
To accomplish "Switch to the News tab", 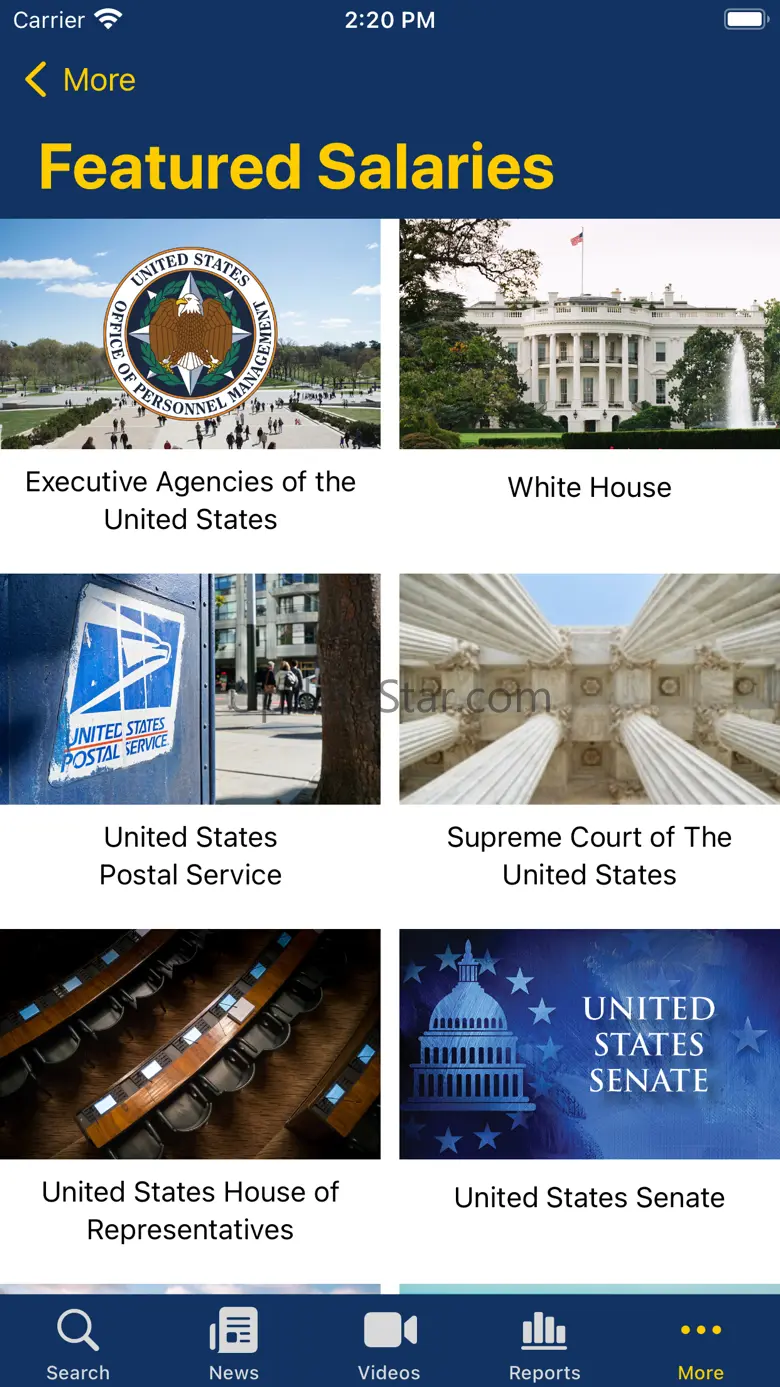I will pos(234,1344).
